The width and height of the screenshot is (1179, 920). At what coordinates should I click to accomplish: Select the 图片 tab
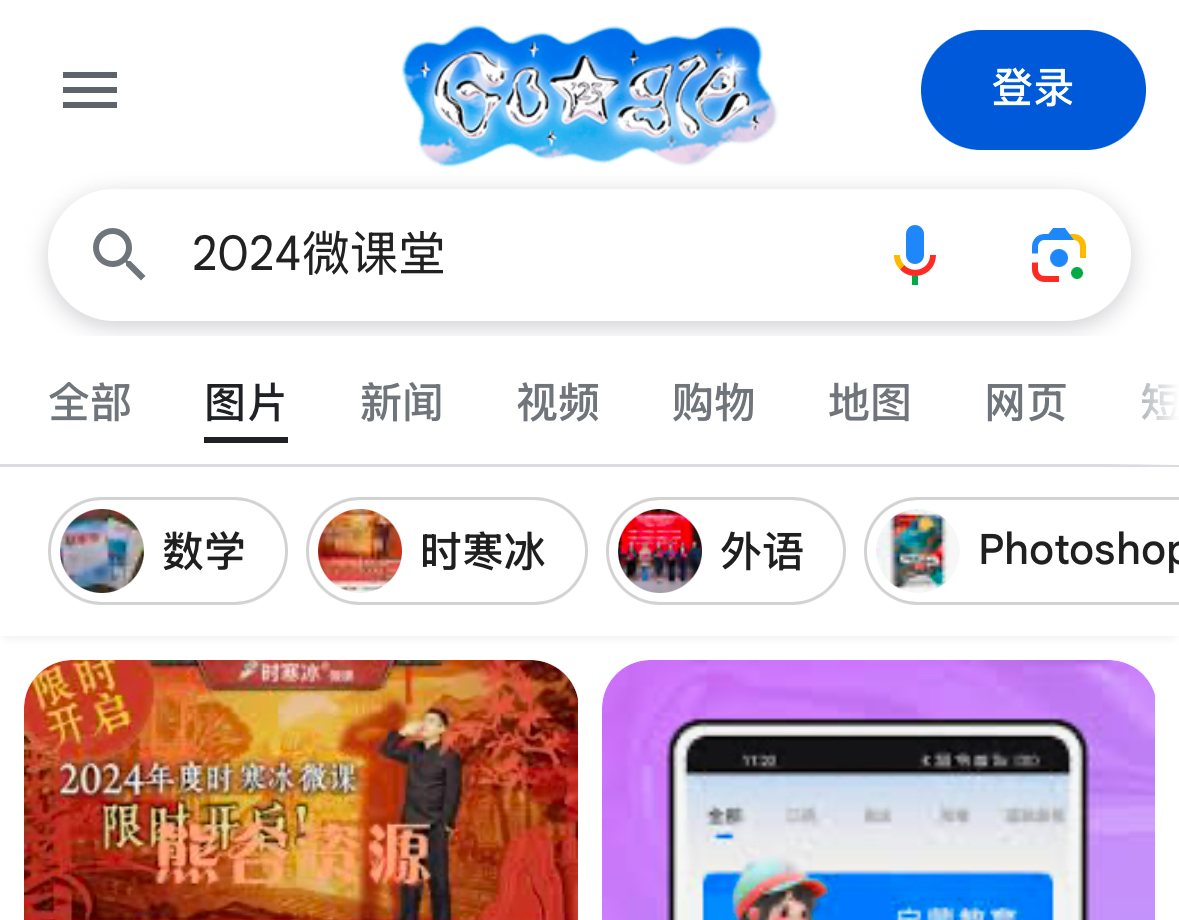[x=246, y=404]
